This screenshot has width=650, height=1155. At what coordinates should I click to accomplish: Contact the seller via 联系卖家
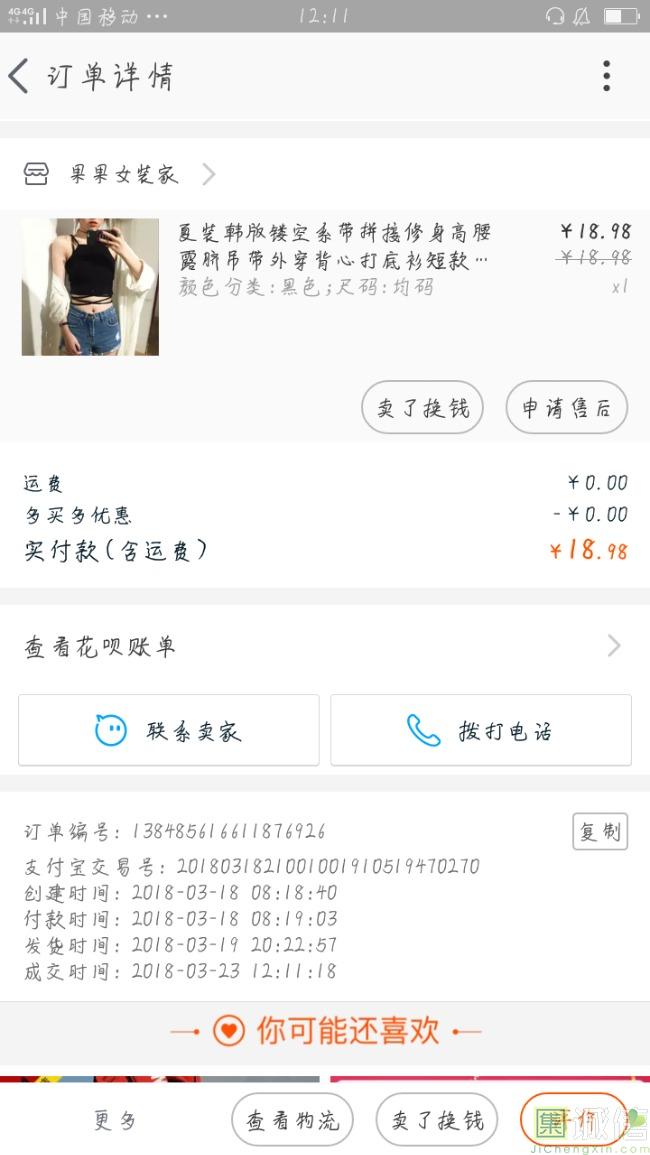(x=169, y=731)
